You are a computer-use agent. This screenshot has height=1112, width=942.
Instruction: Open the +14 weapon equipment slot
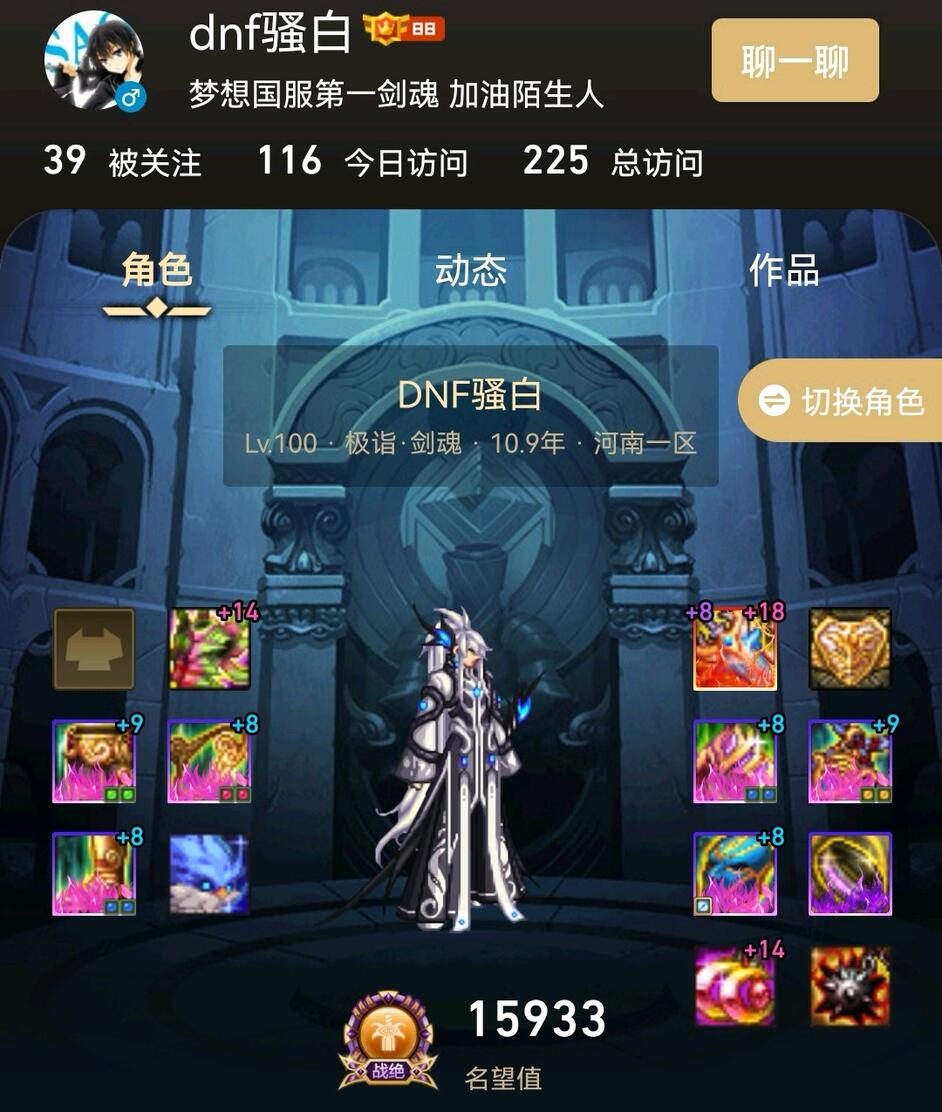click(209, 649)
